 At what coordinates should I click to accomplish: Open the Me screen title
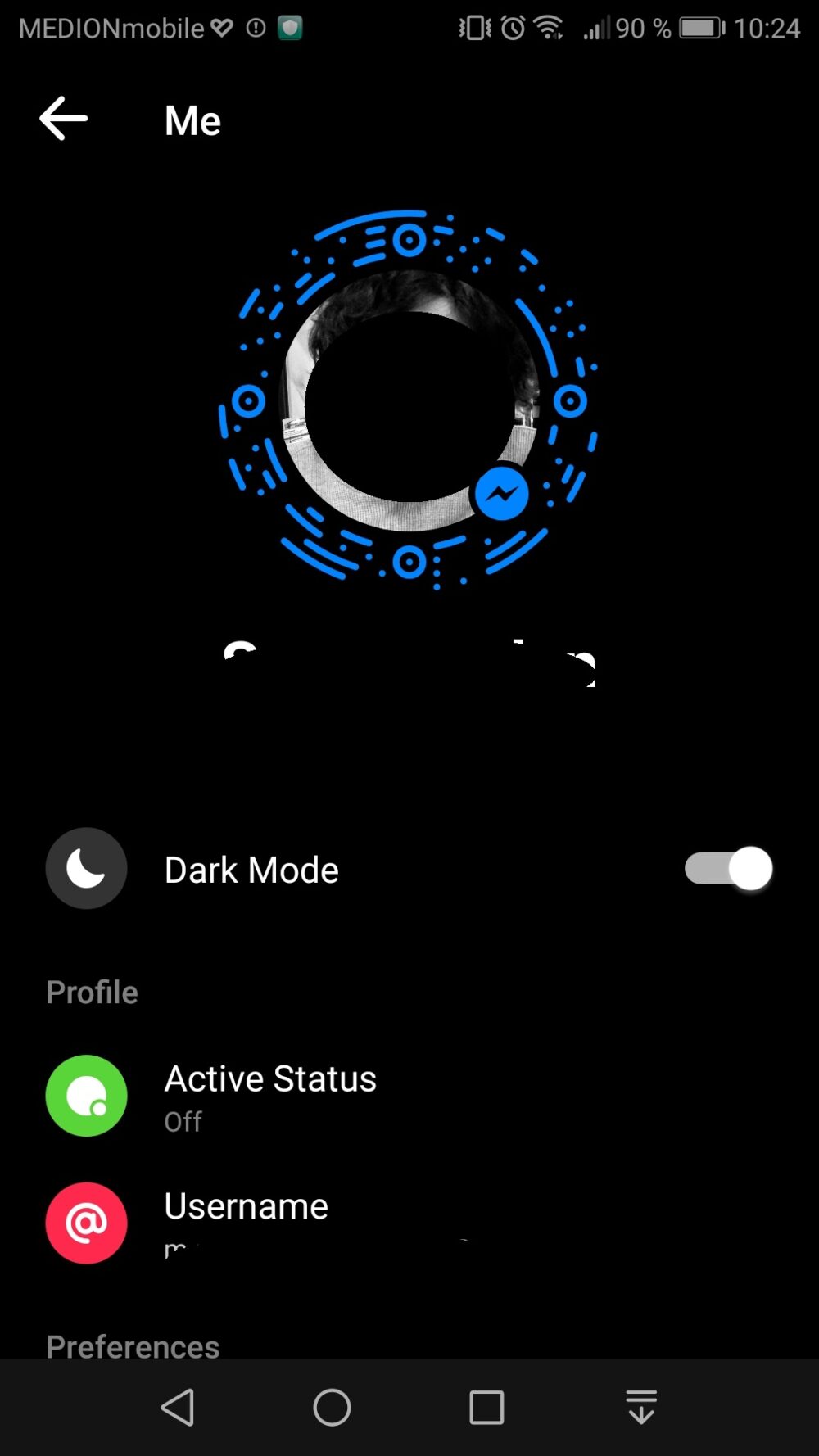[x=192, y=120]
